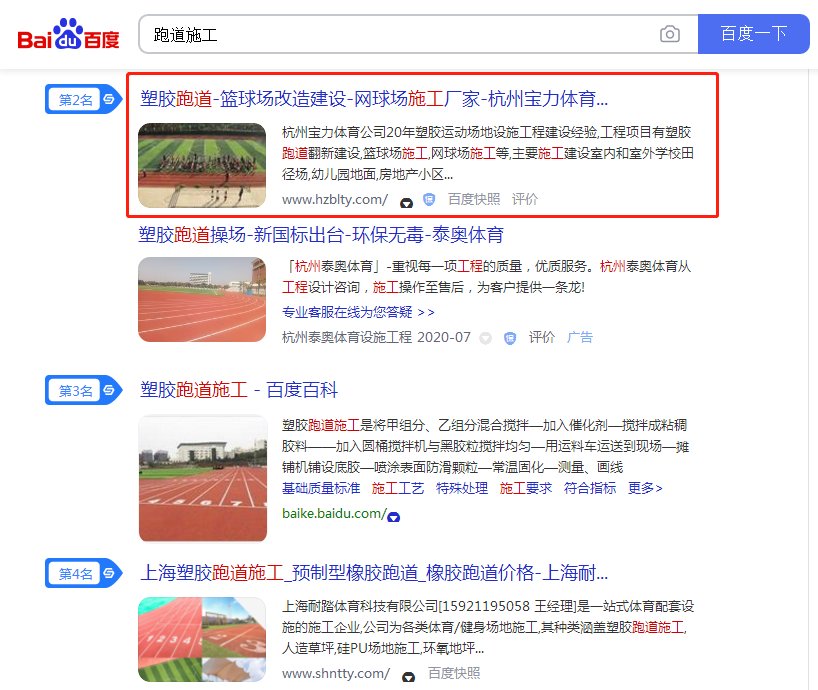This screenshot has height=690, width=818.
Task: Tap the 百度一下 search button
Action: pyautogui.click(x=753, y=34)
